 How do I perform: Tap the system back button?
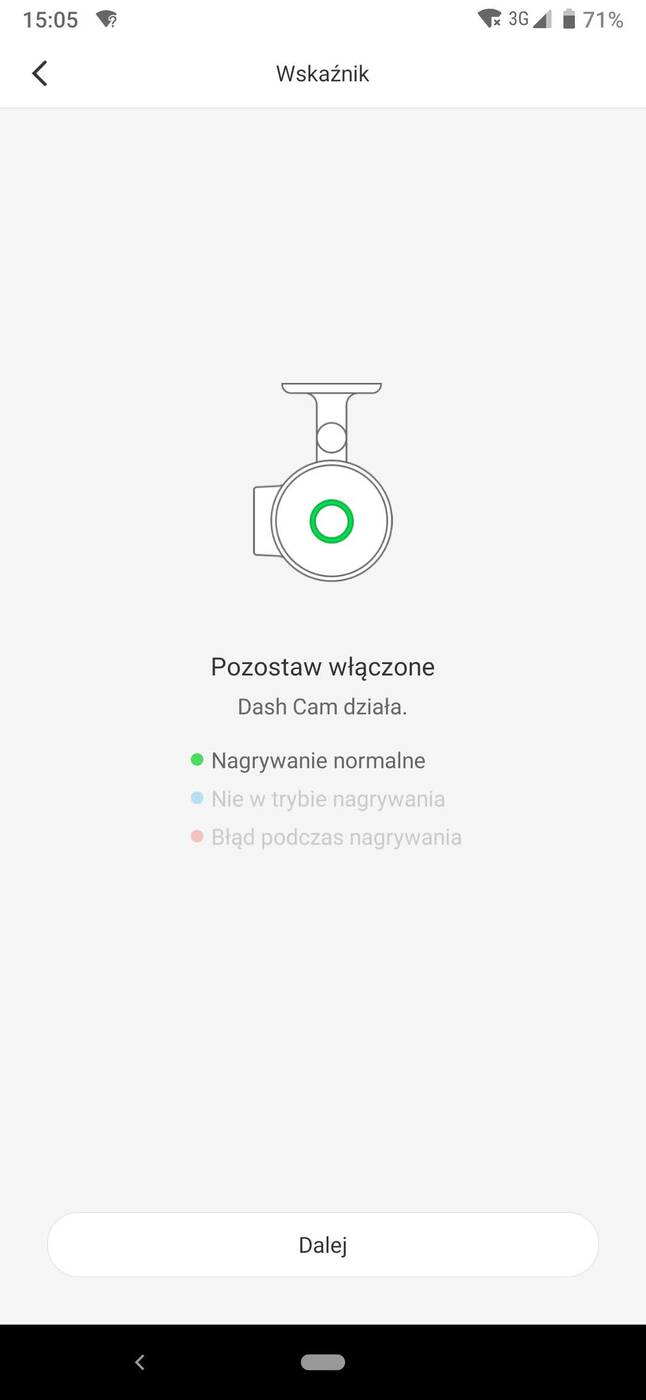140,1362
